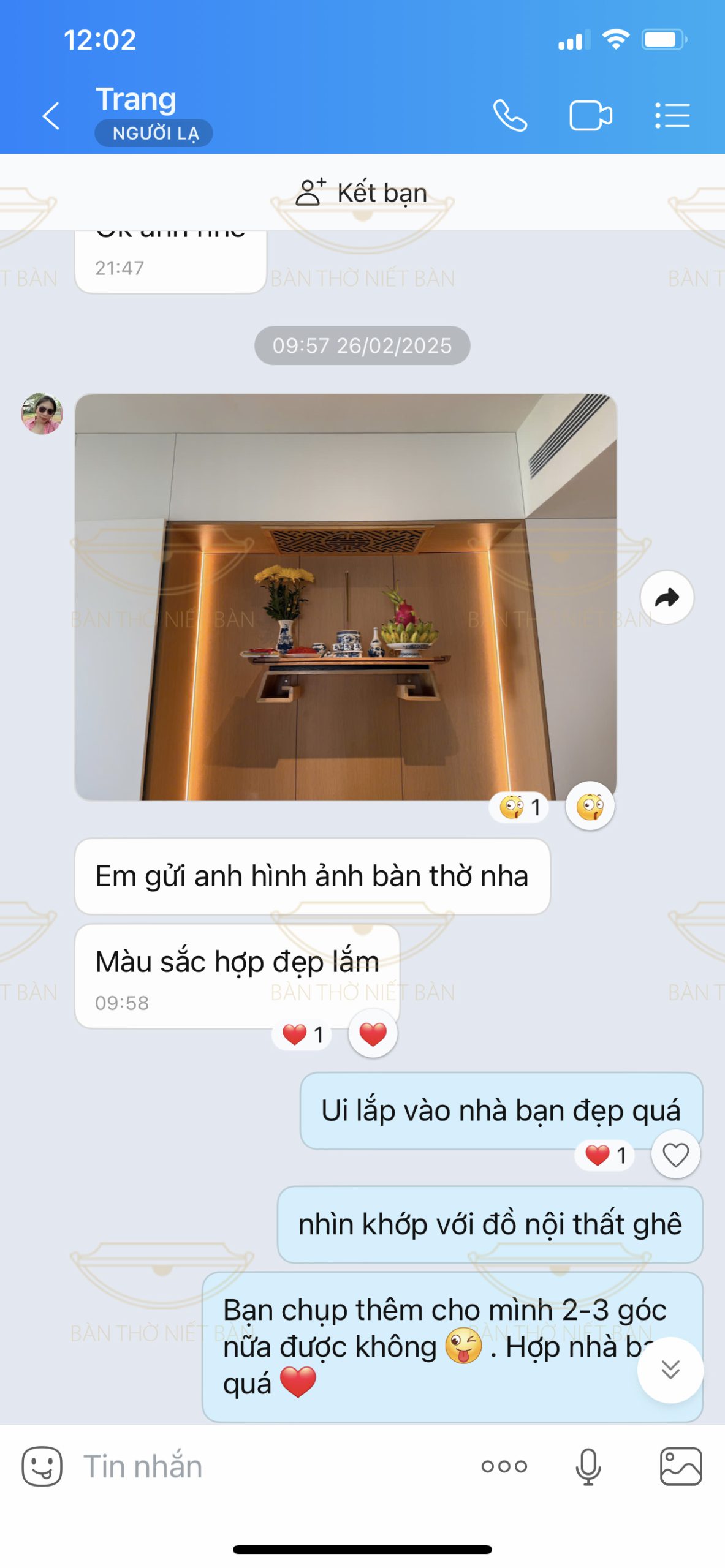The image size is (725, 1568).
Task: React with heart to 'Màu sắc hợp đẹp lắm'
Action: click(373, 1035)
